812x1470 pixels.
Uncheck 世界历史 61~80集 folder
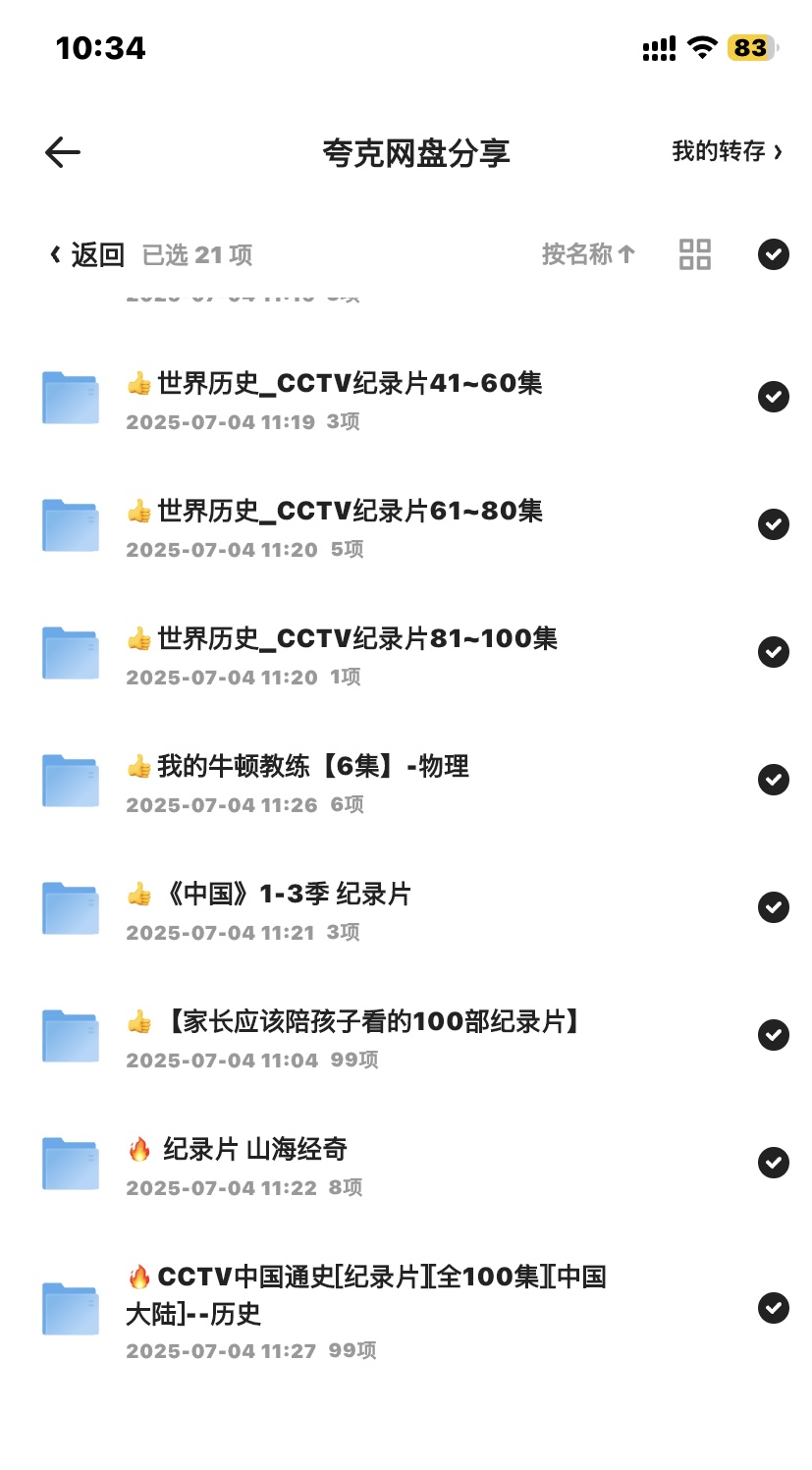point(774,524)
